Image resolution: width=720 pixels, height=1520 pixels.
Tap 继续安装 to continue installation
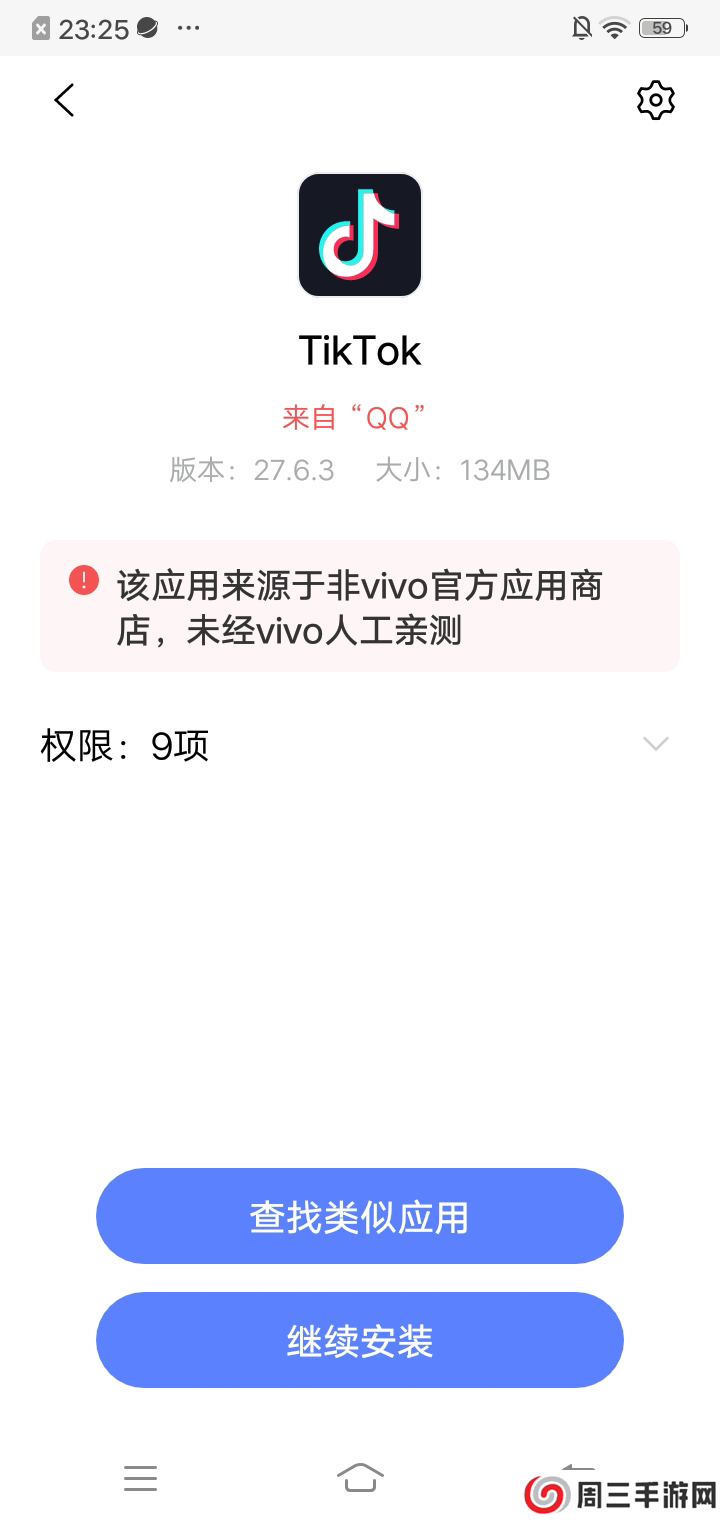coord(360,1340)
